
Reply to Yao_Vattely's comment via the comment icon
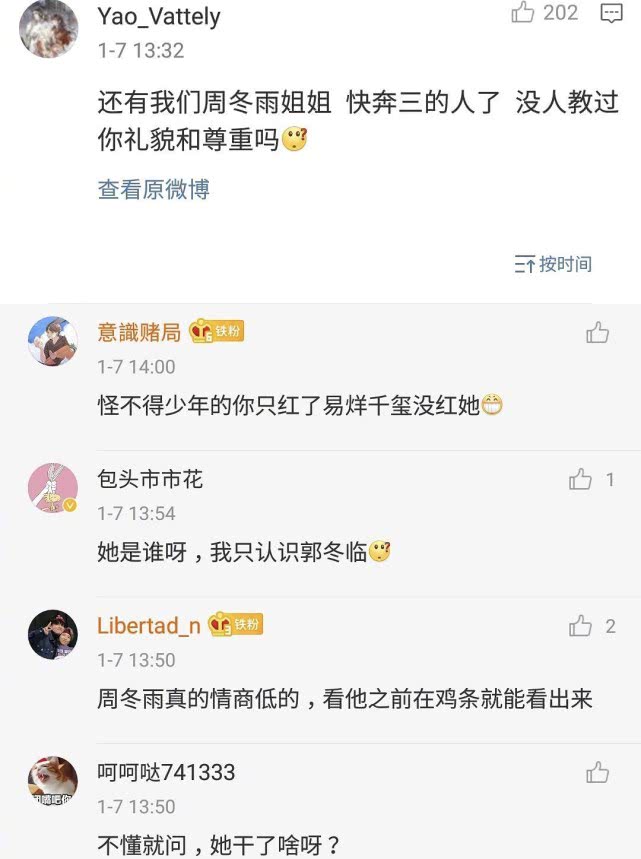tap(610, 13)
